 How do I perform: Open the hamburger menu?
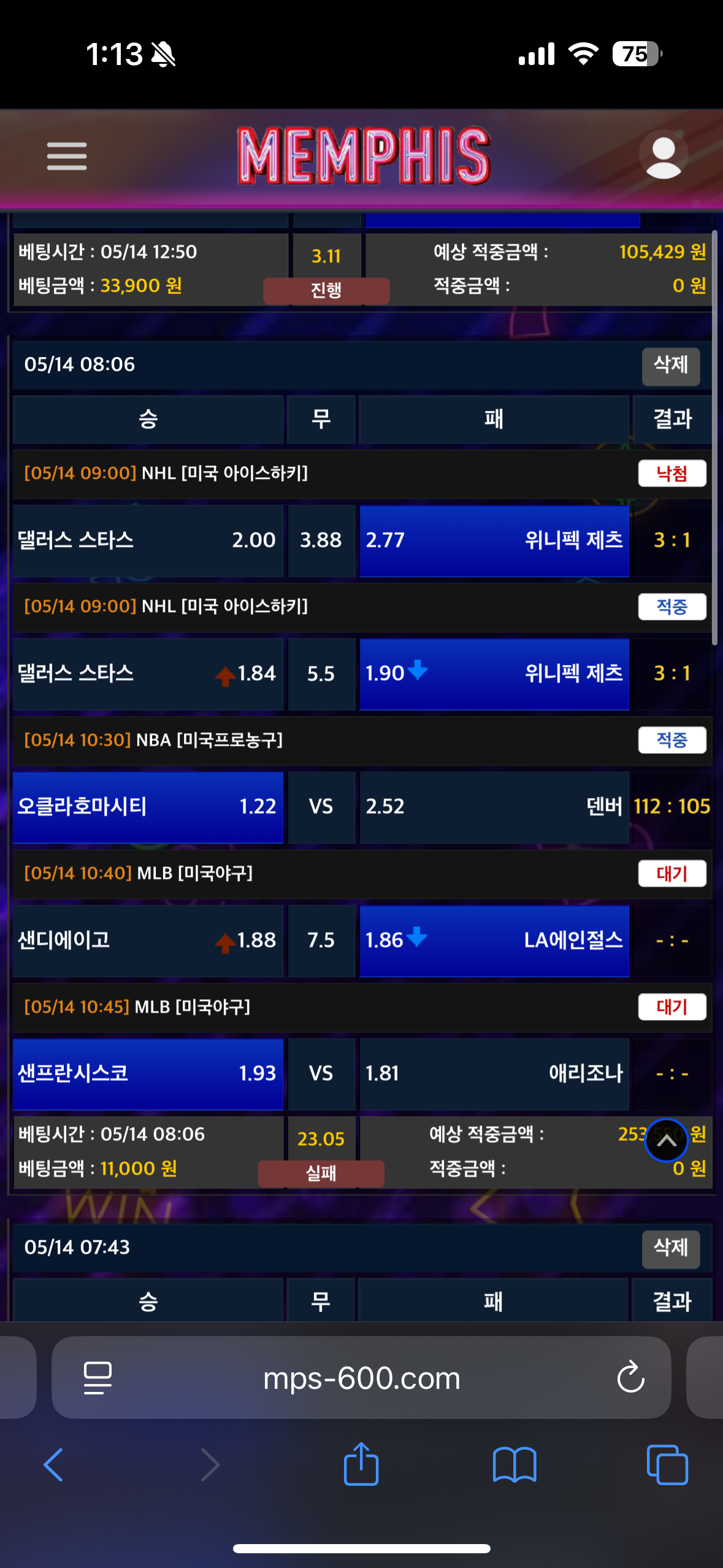(x=67, y=156)
